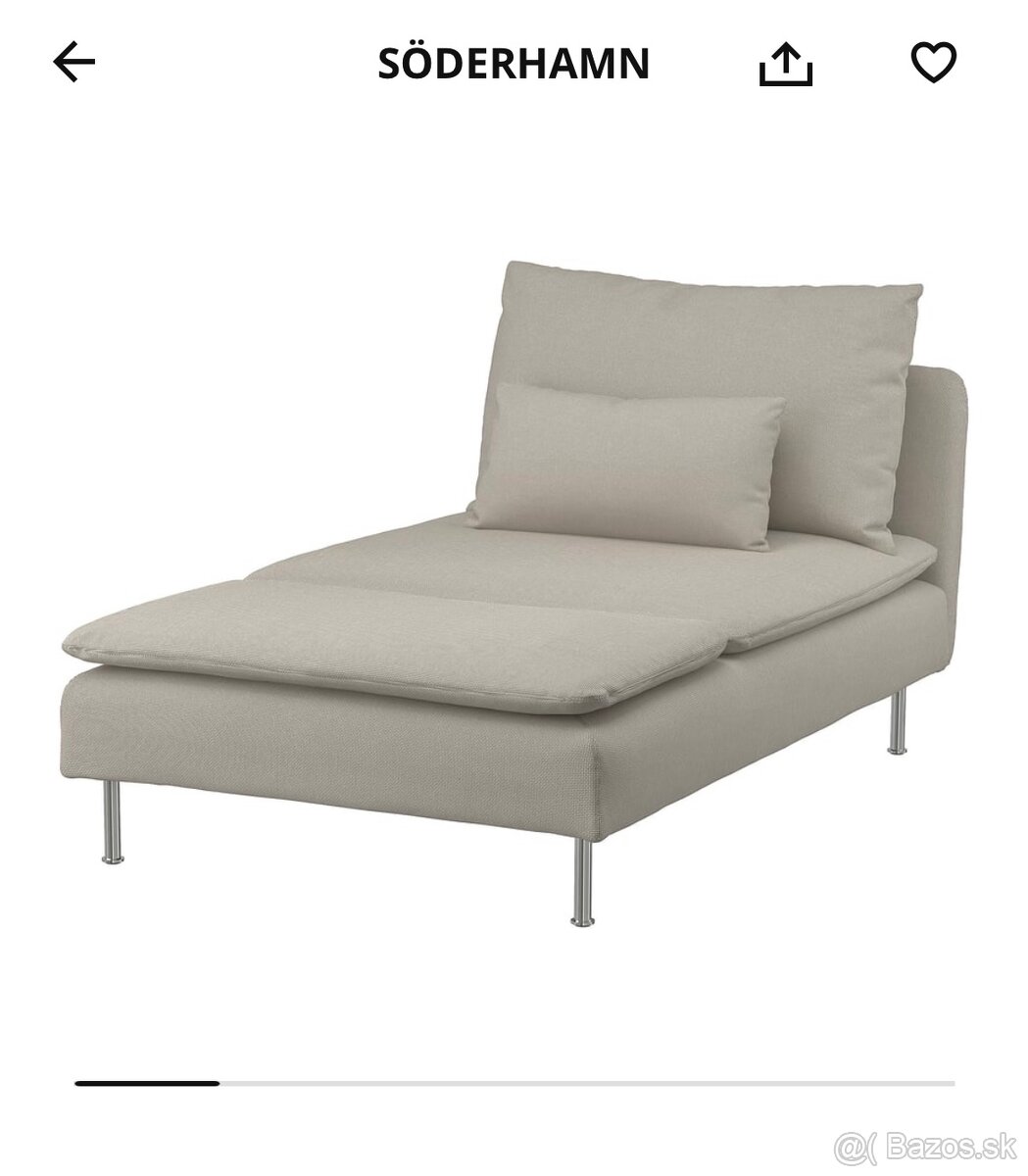The image size is (1028, 1176).
Task: Go back using the arrow
Action: tap(74, 64)
